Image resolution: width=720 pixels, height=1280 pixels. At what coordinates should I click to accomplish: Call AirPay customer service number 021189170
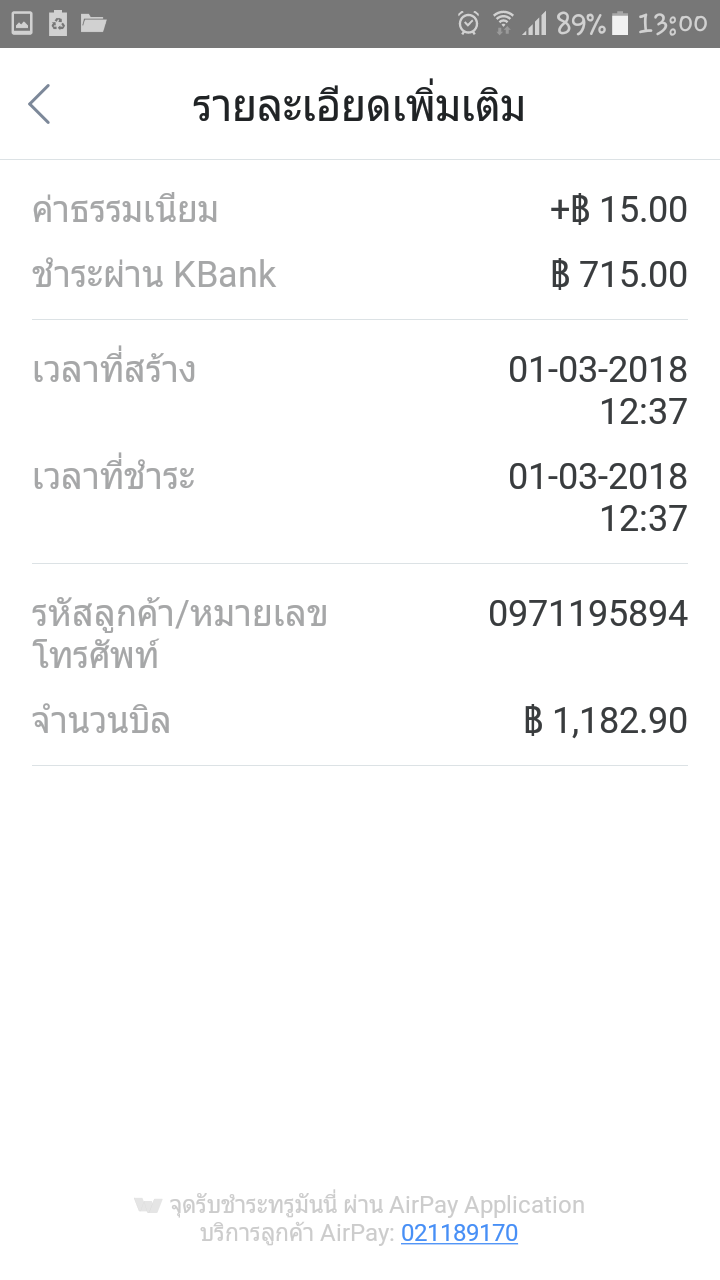pos(459,1233)
